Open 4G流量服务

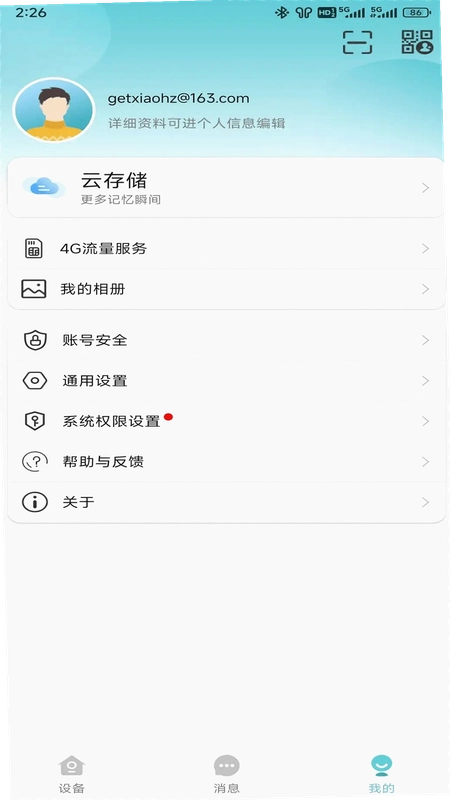[226, 248]
